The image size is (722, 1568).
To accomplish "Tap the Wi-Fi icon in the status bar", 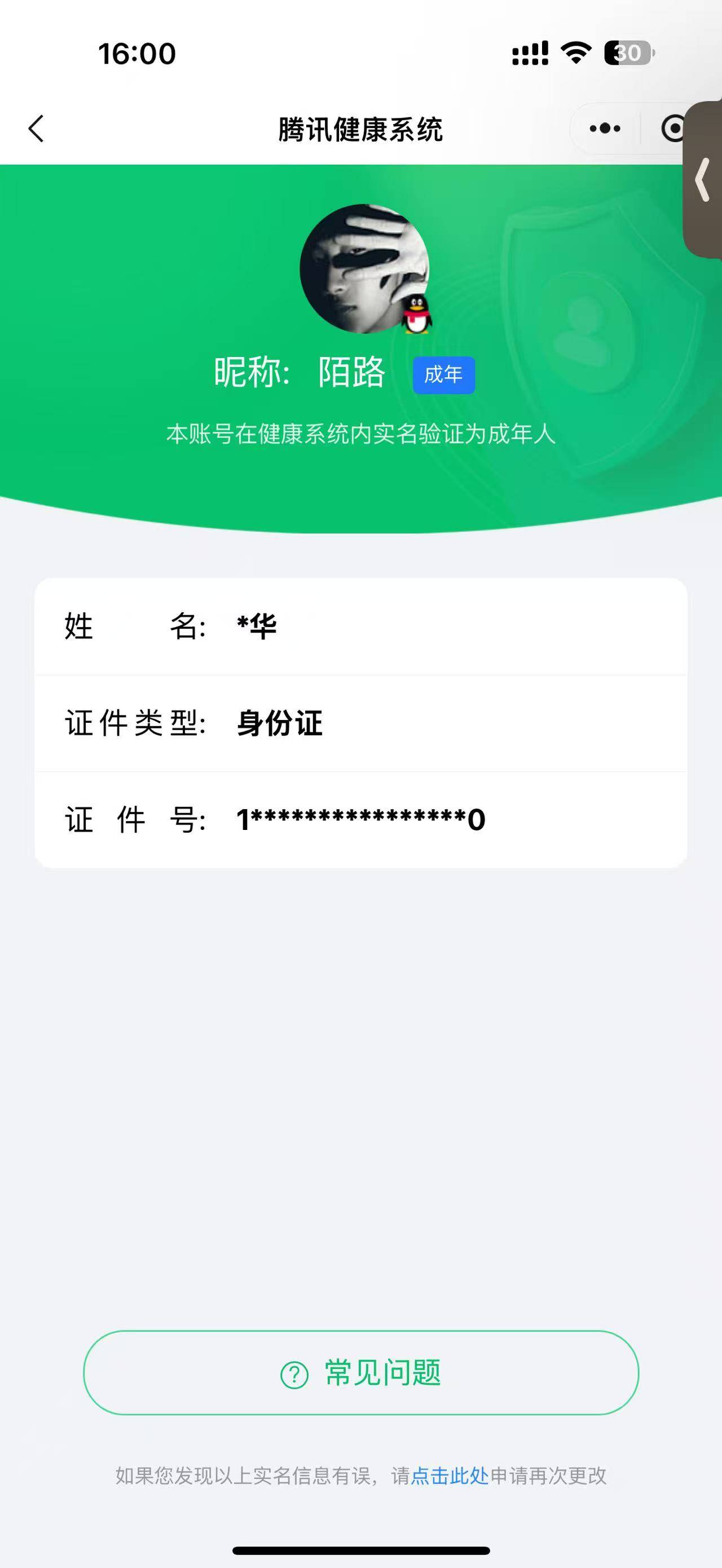I will [x=575, y=54].
